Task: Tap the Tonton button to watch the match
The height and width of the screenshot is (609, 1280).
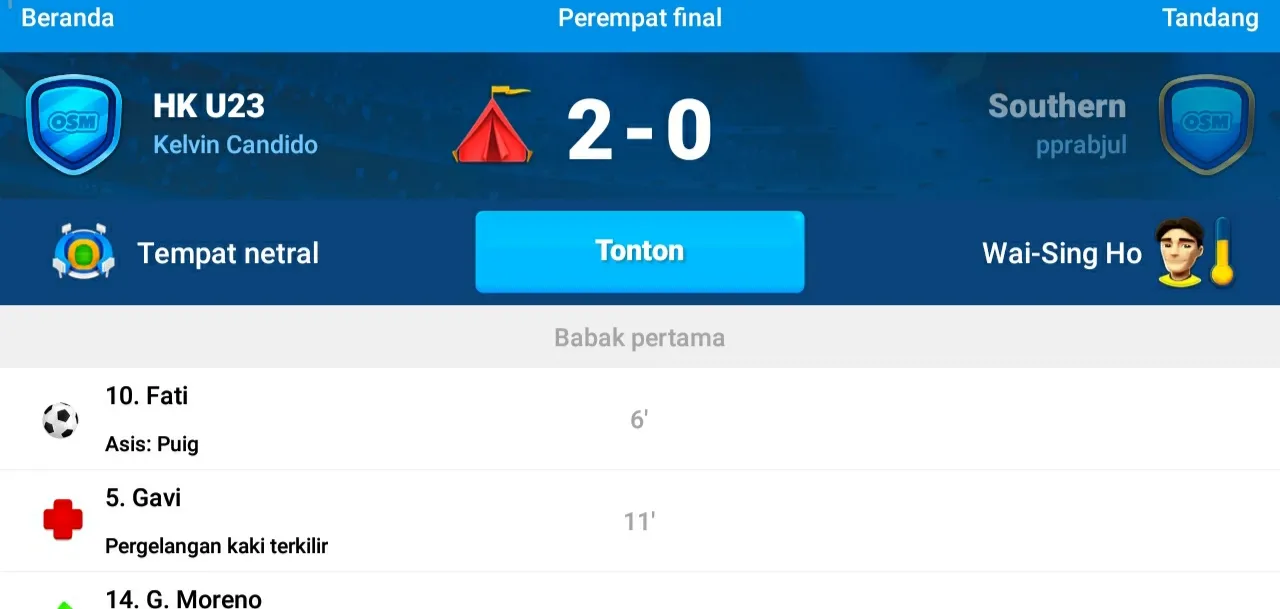Action: pos(639,251)
